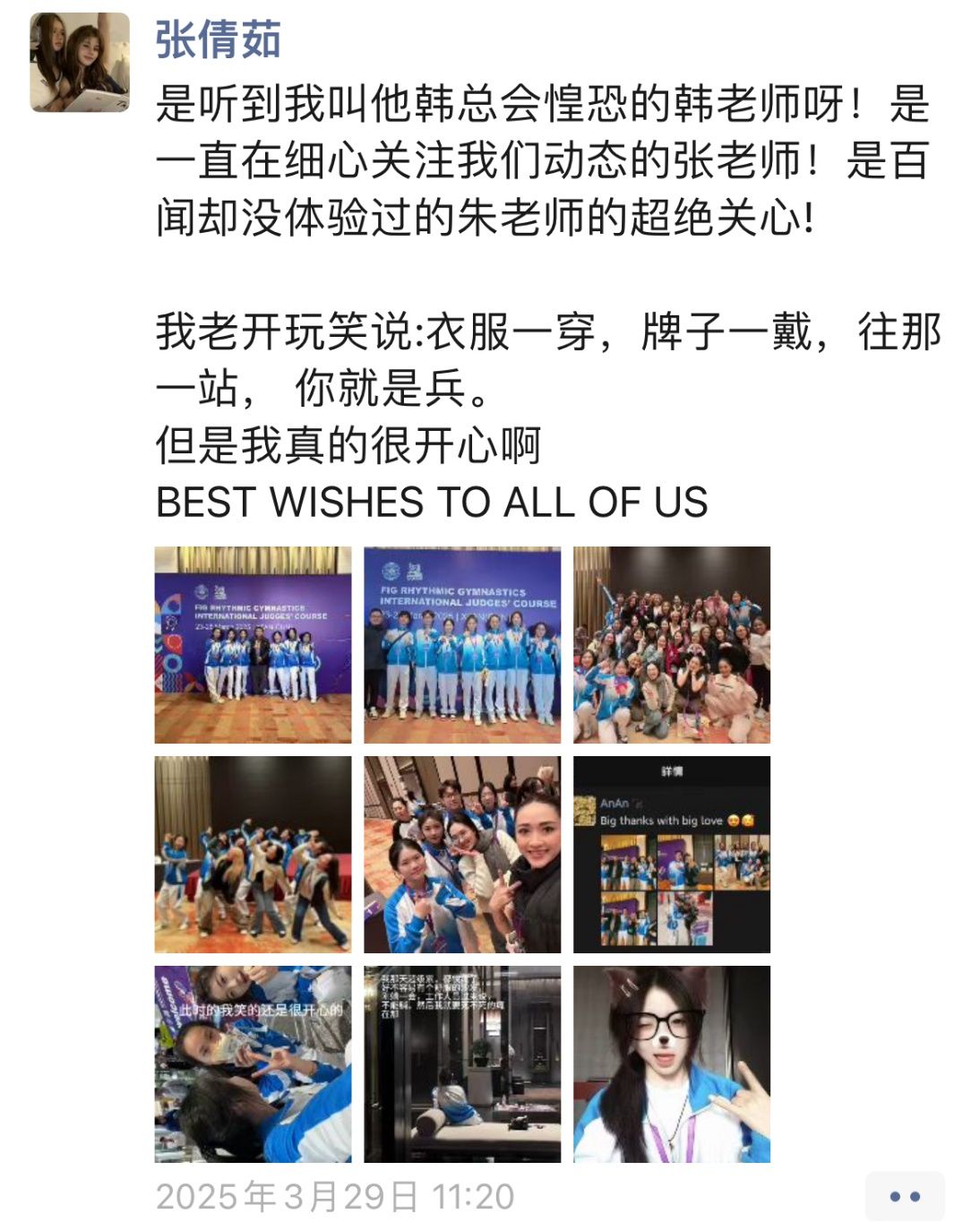Open the 张倩茹 username link

(x=218, y=40)
